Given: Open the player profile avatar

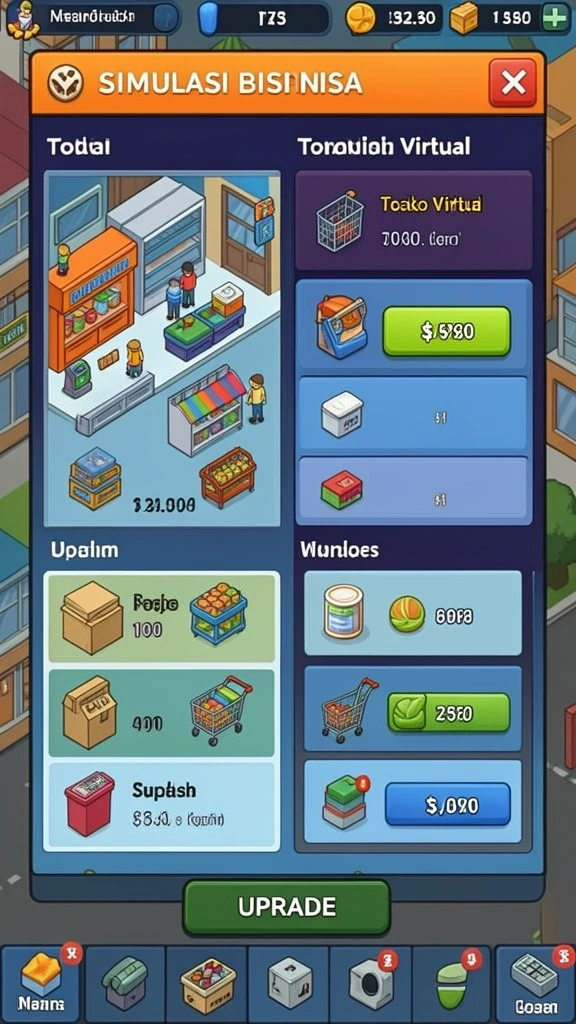Looking at the screenshot, I should coord(22,18).
